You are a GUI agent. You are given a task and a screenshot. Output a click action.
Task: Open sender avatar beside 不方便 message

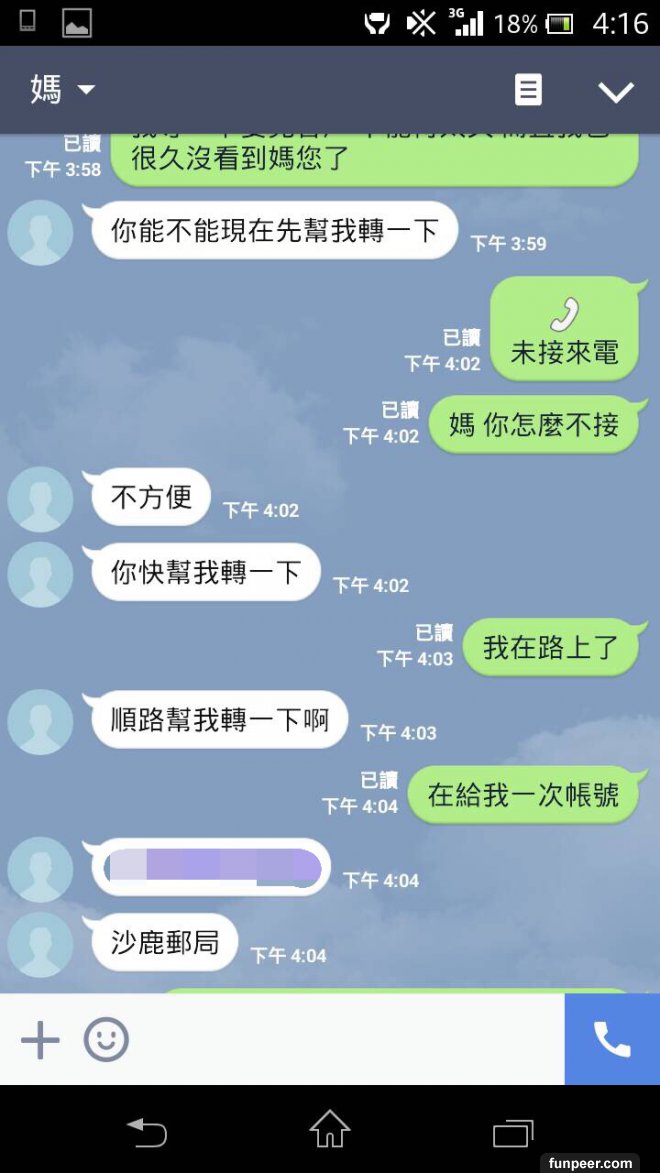40,499
